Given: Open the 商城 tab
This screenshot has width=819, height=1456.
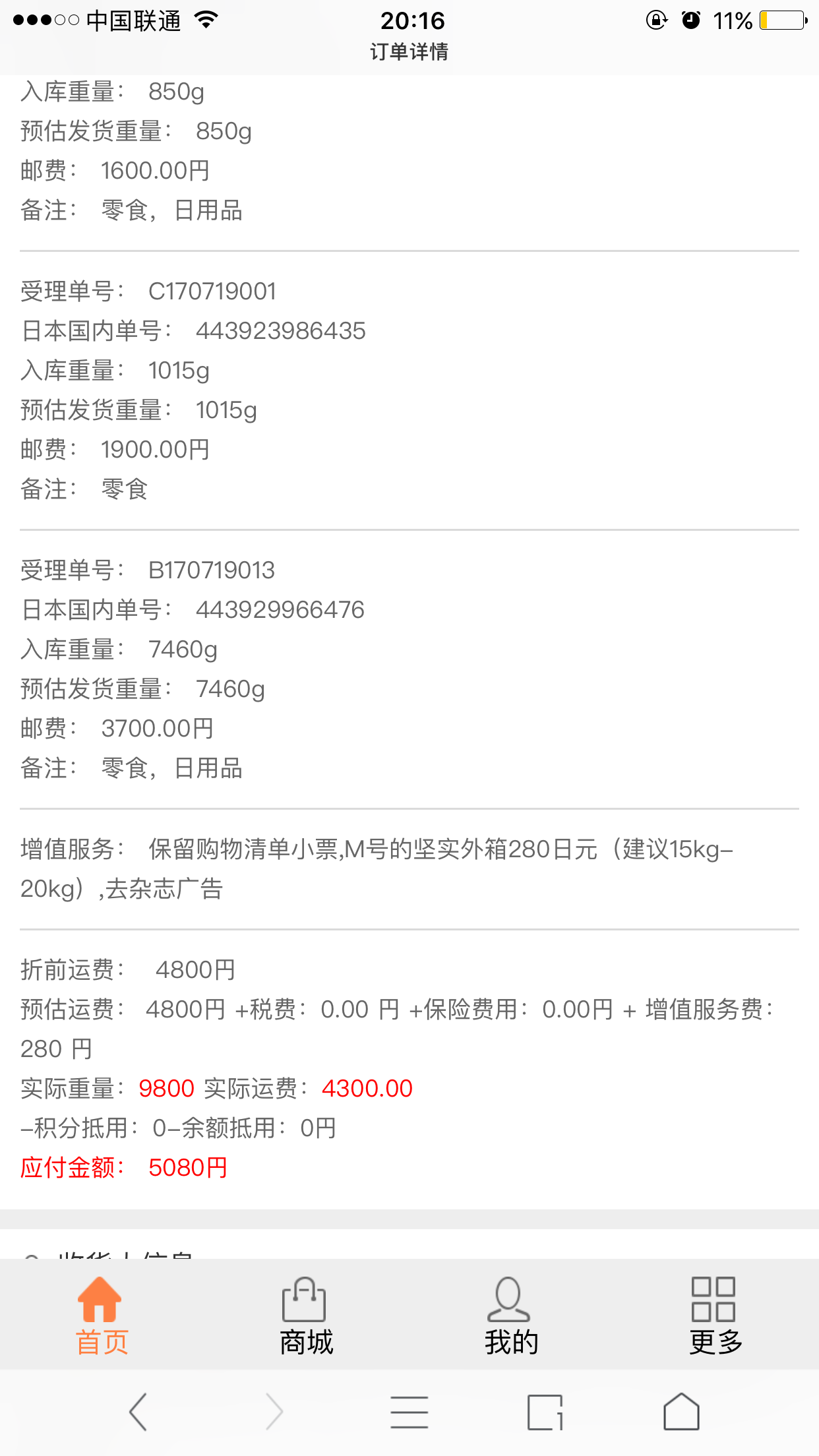Looking at the screenshot, I should pyautogui.click(x=305, y=1315).
